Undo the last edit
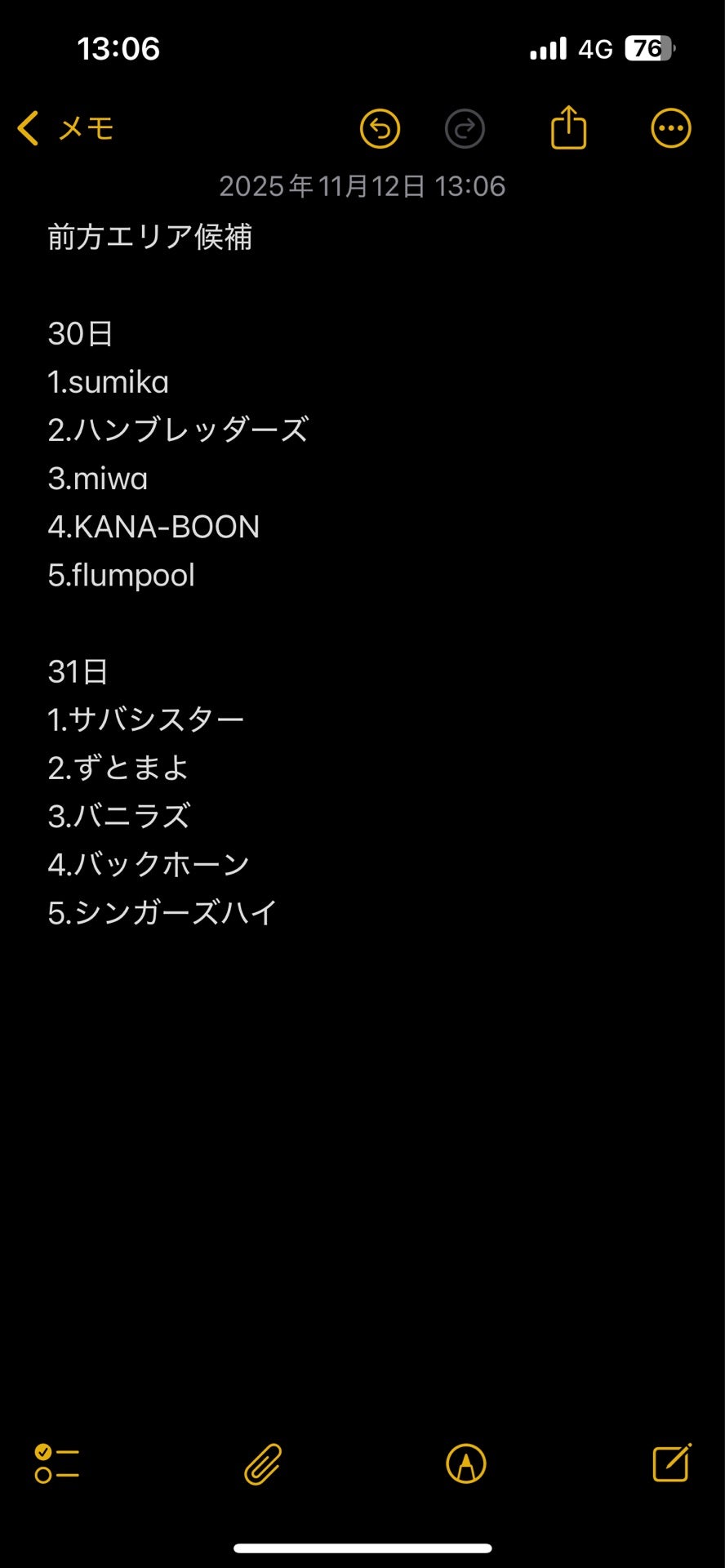The image size is (725, 1568). tap(380, 128)
